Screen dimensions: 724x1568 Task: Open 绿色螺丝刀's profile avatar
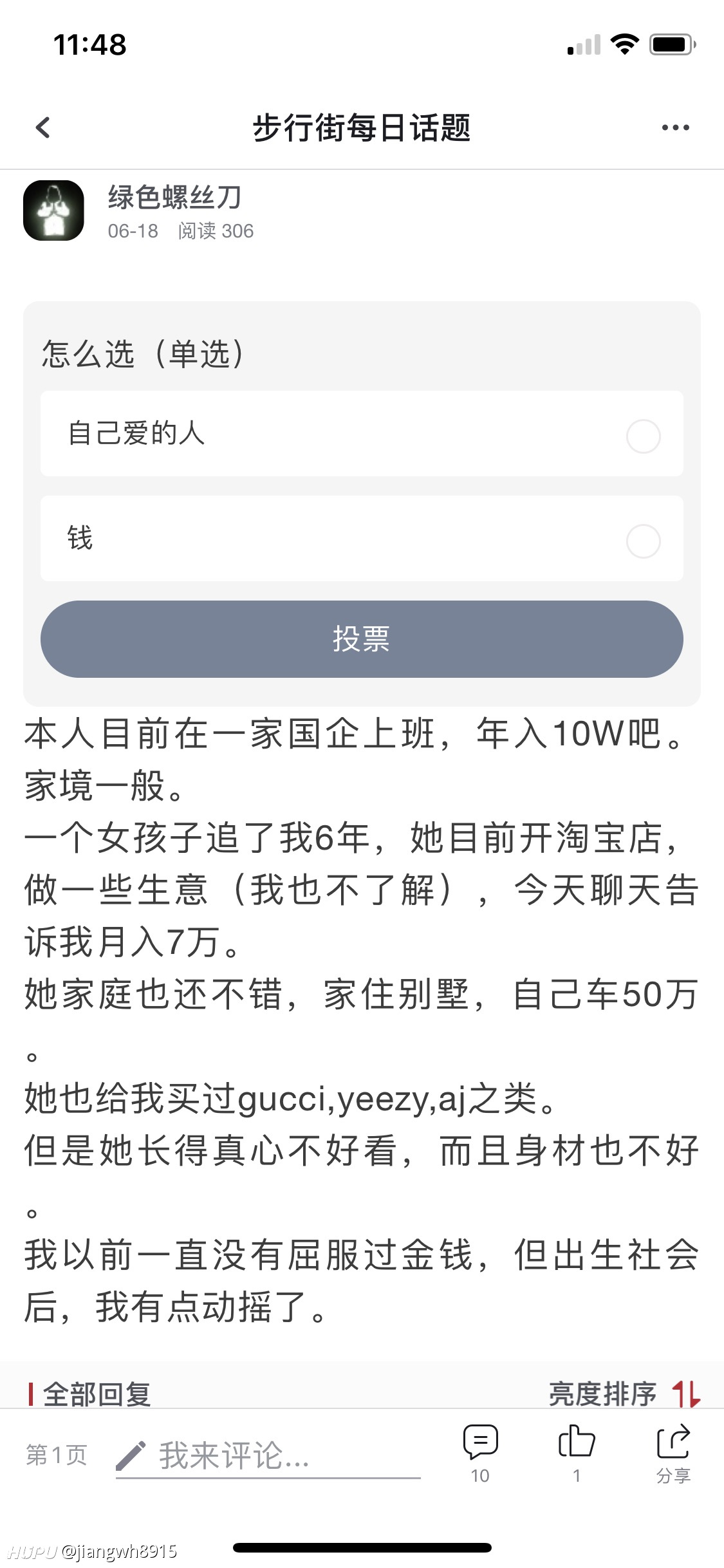tap(53, 210)
